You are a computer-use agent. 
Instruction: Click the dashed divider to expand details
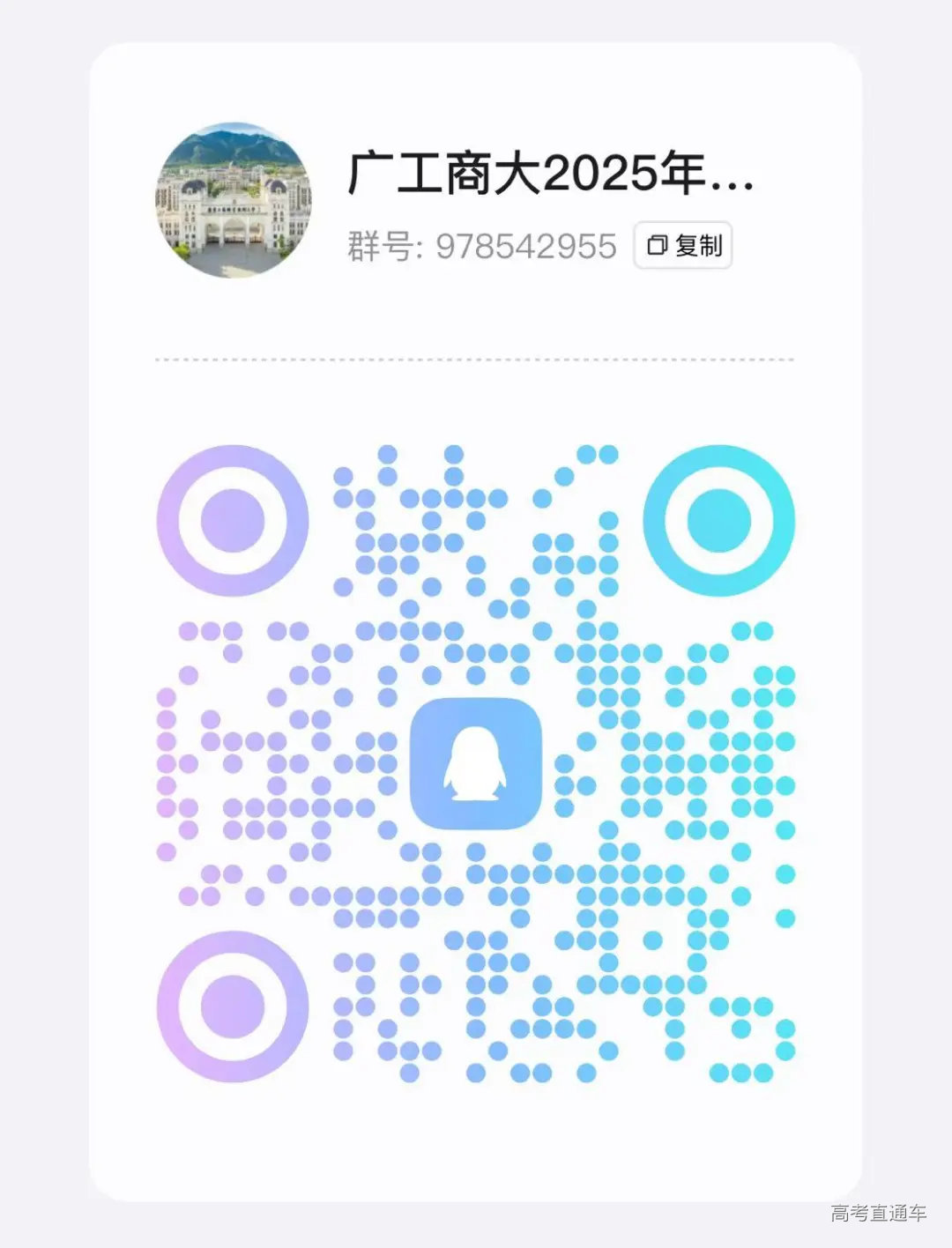tap(476, 360)
